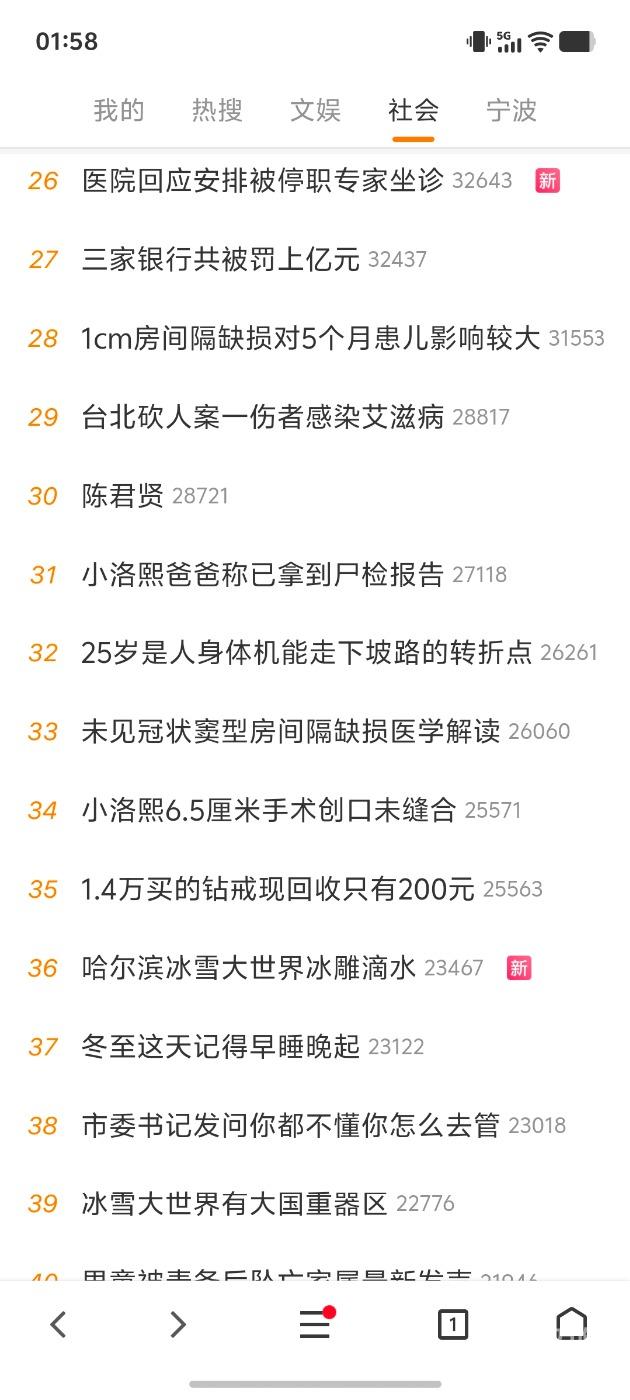Image resolution: width=630 pixels, height=1400 pixels.
Task: Open the 陈君贤 trending entry
Action: click(x=122, y=496)
